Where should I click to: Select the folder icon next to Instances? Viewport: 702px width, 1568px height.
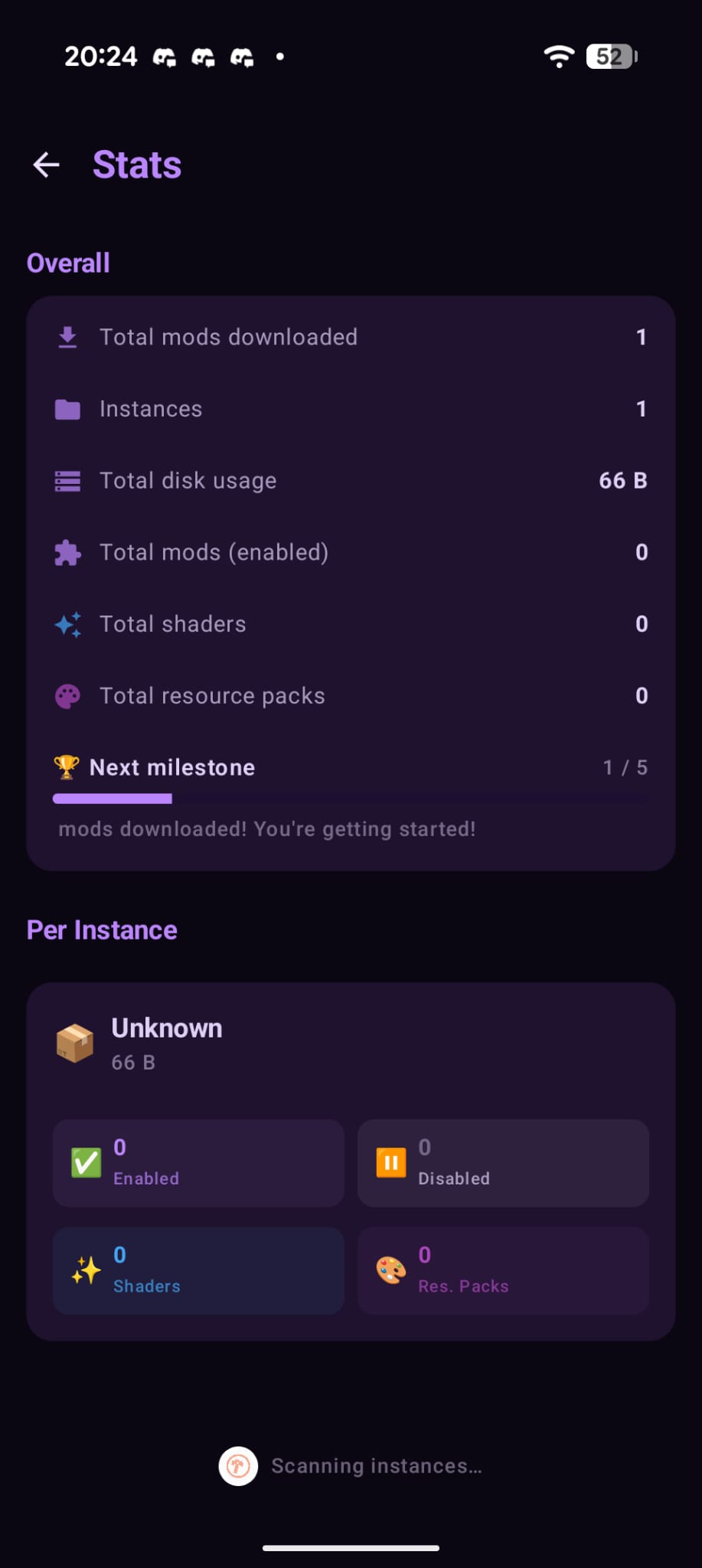67,409
